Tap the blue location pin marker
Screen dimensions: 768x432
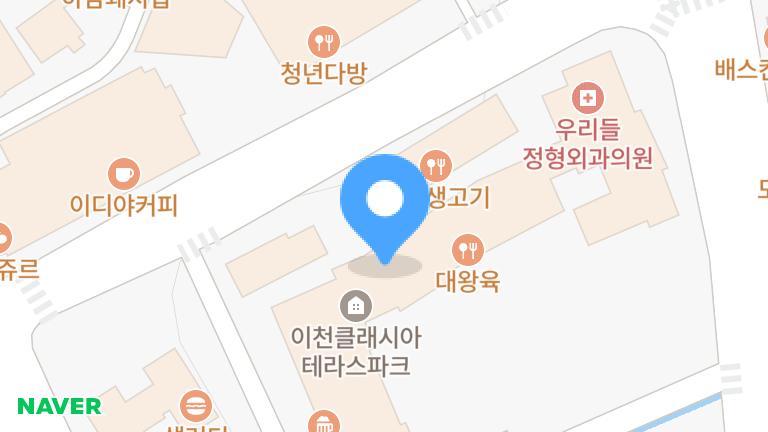tap(384, 202)
